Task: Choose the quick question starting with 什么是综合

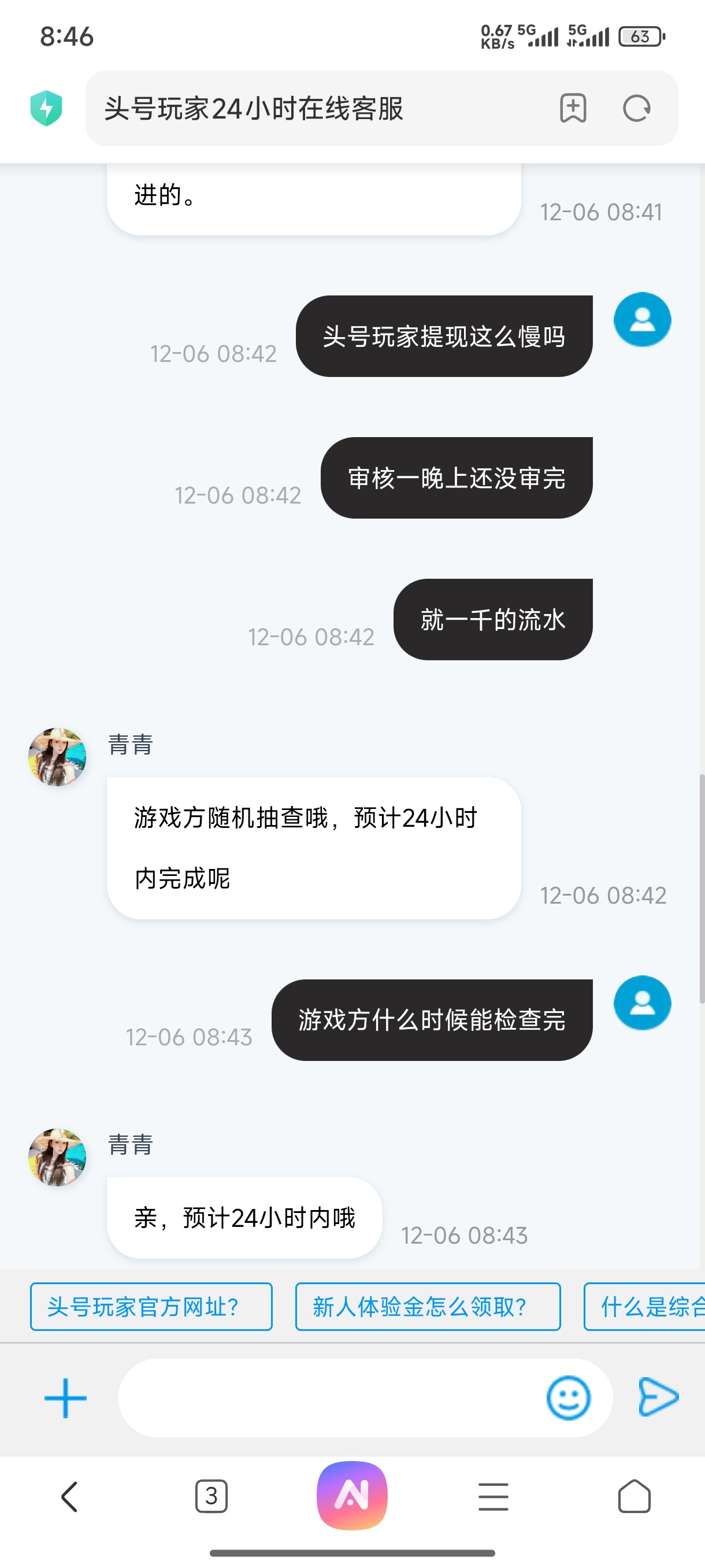Action: (645, 1307)
